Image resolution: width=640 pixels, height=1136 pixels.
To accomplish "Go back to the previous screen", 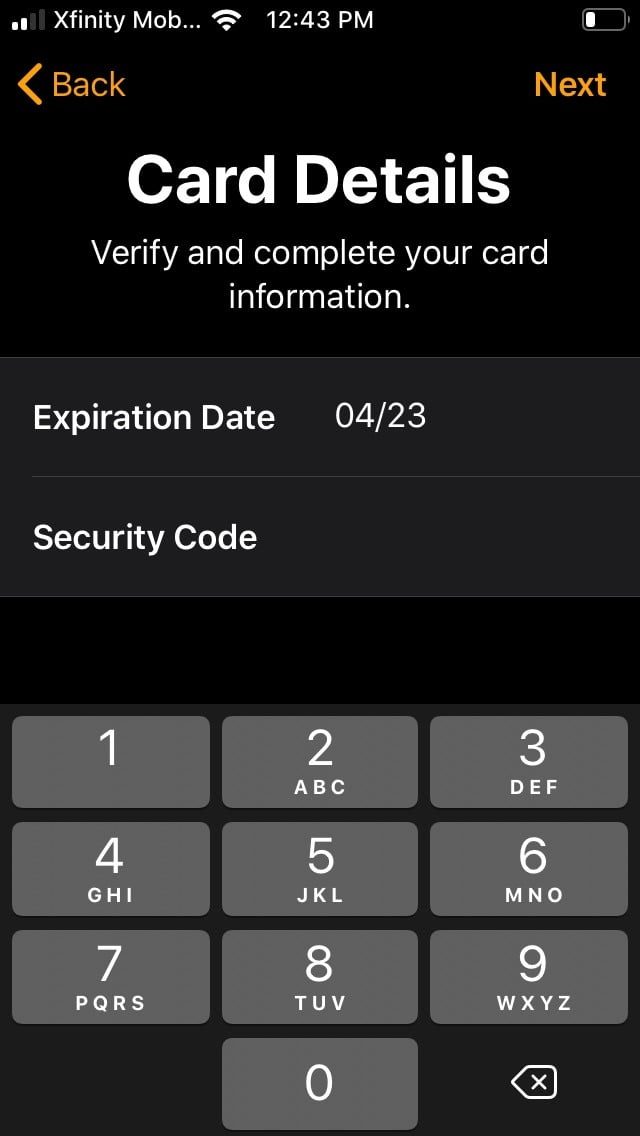I will [72, 85].
